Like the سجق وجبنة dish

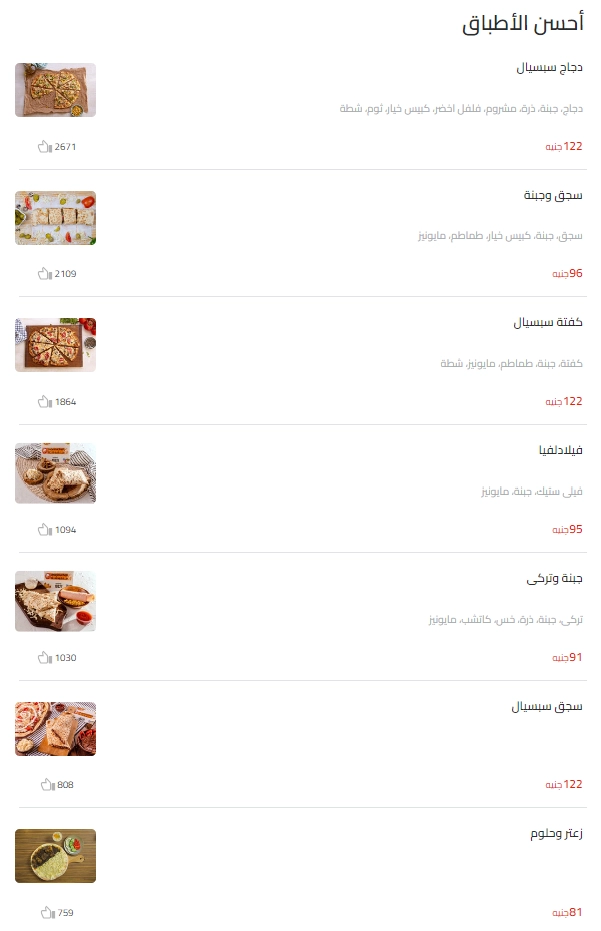tap(44, 274)
